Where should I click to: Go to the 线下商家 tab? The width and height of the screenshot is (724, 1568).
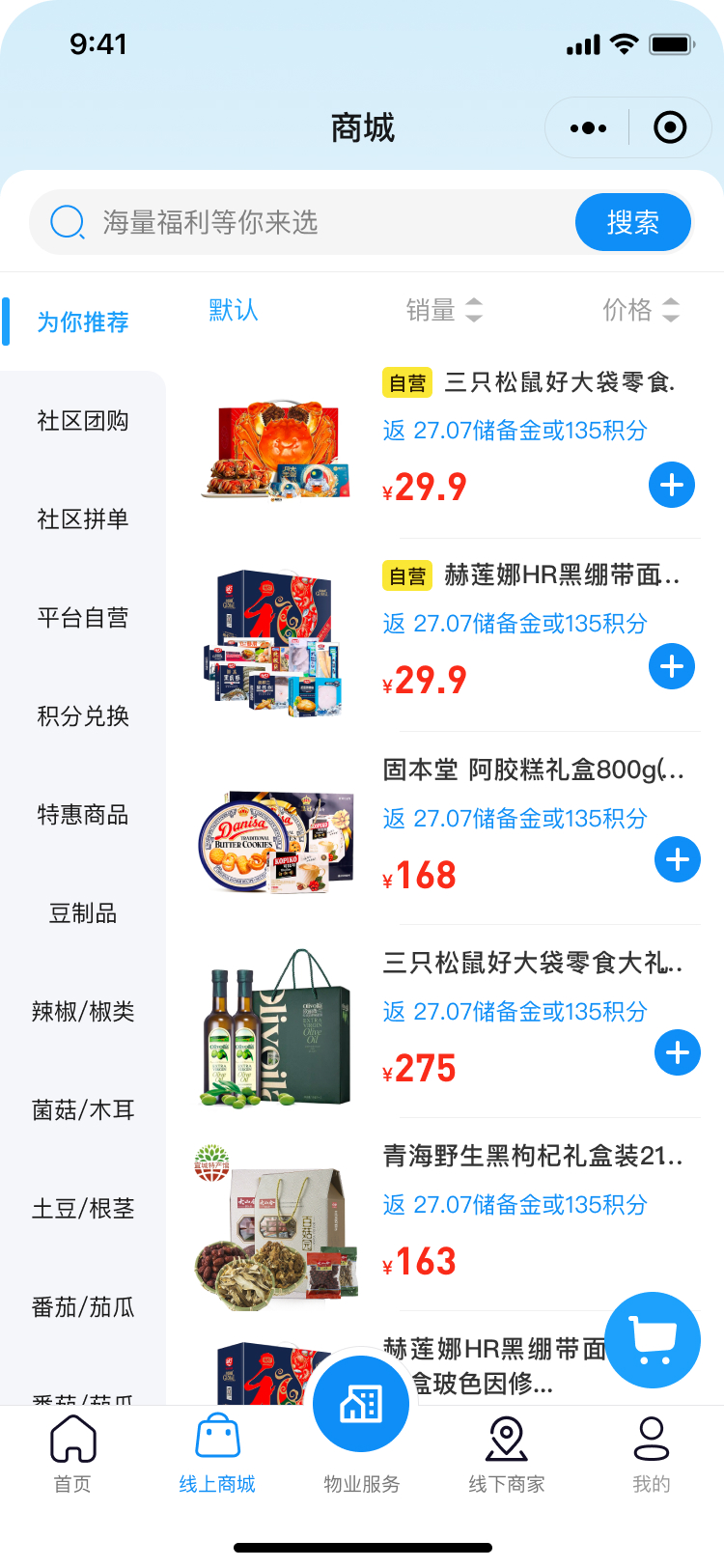[507, 1454]
